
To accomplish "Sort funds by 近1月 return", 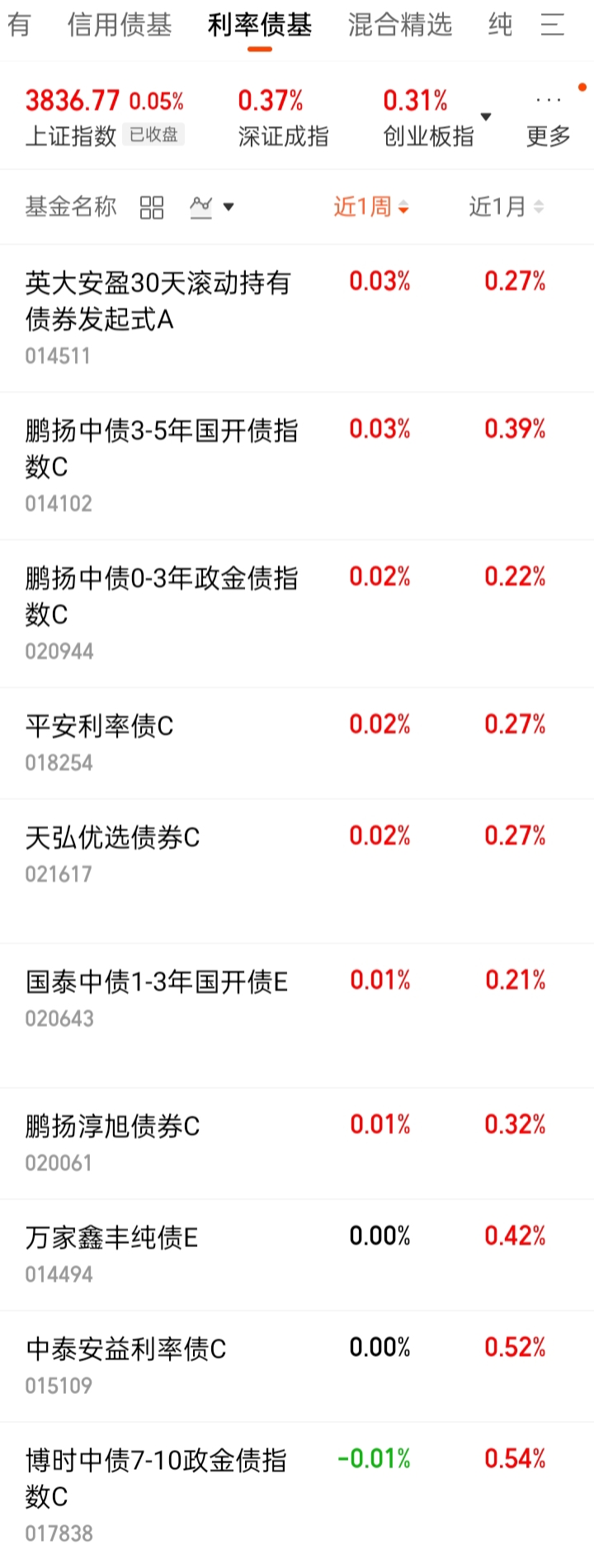I will point(506,207).
